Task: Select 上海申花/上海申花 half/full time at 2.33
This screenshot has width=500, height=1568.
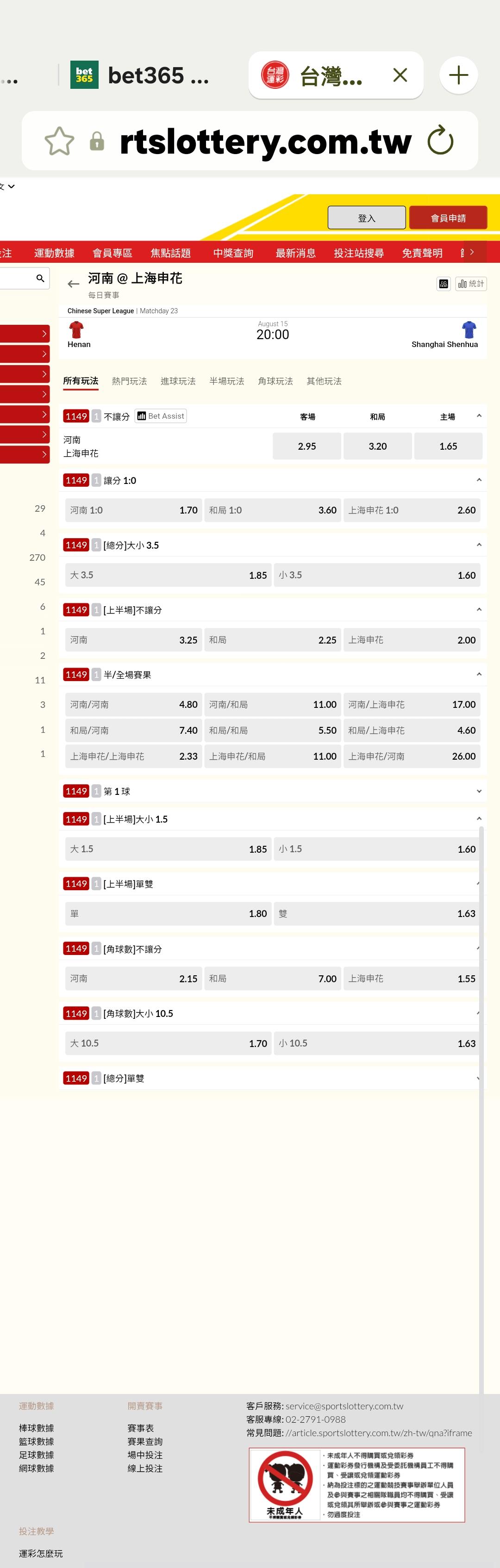Action: point(133,756)
